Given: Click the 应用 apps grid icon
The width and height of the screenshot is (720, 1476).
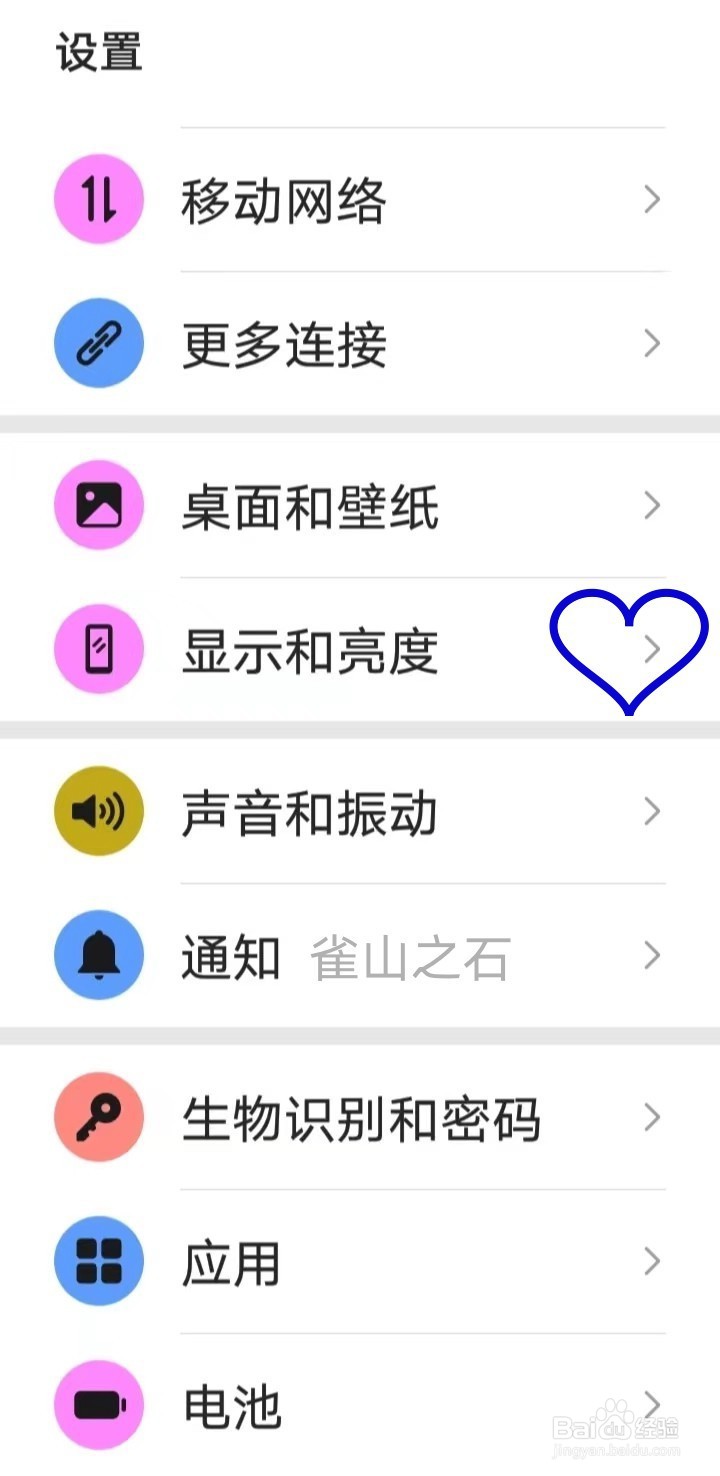Looking at the screenshot, I should [x=98, y=1261].
